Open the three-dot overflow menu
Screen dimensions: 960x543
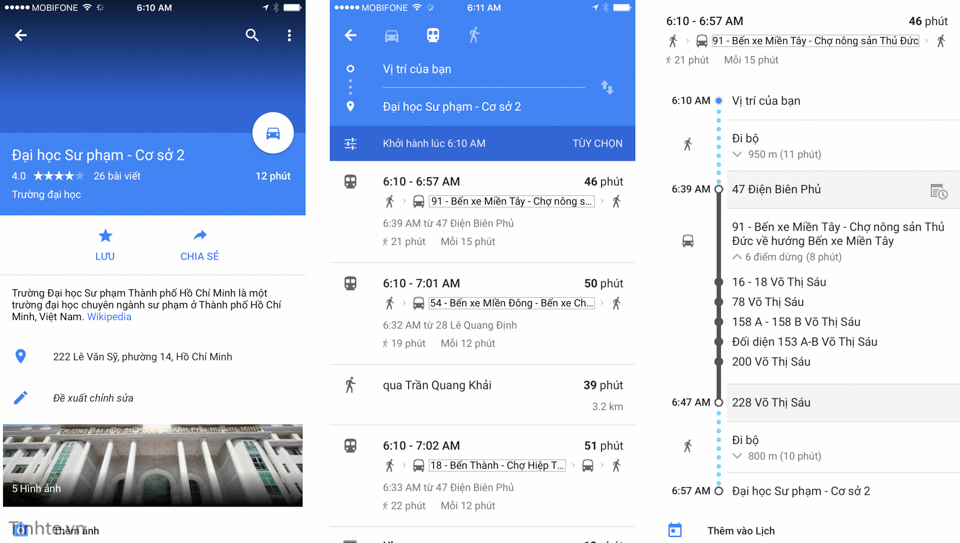pos(289,35)
